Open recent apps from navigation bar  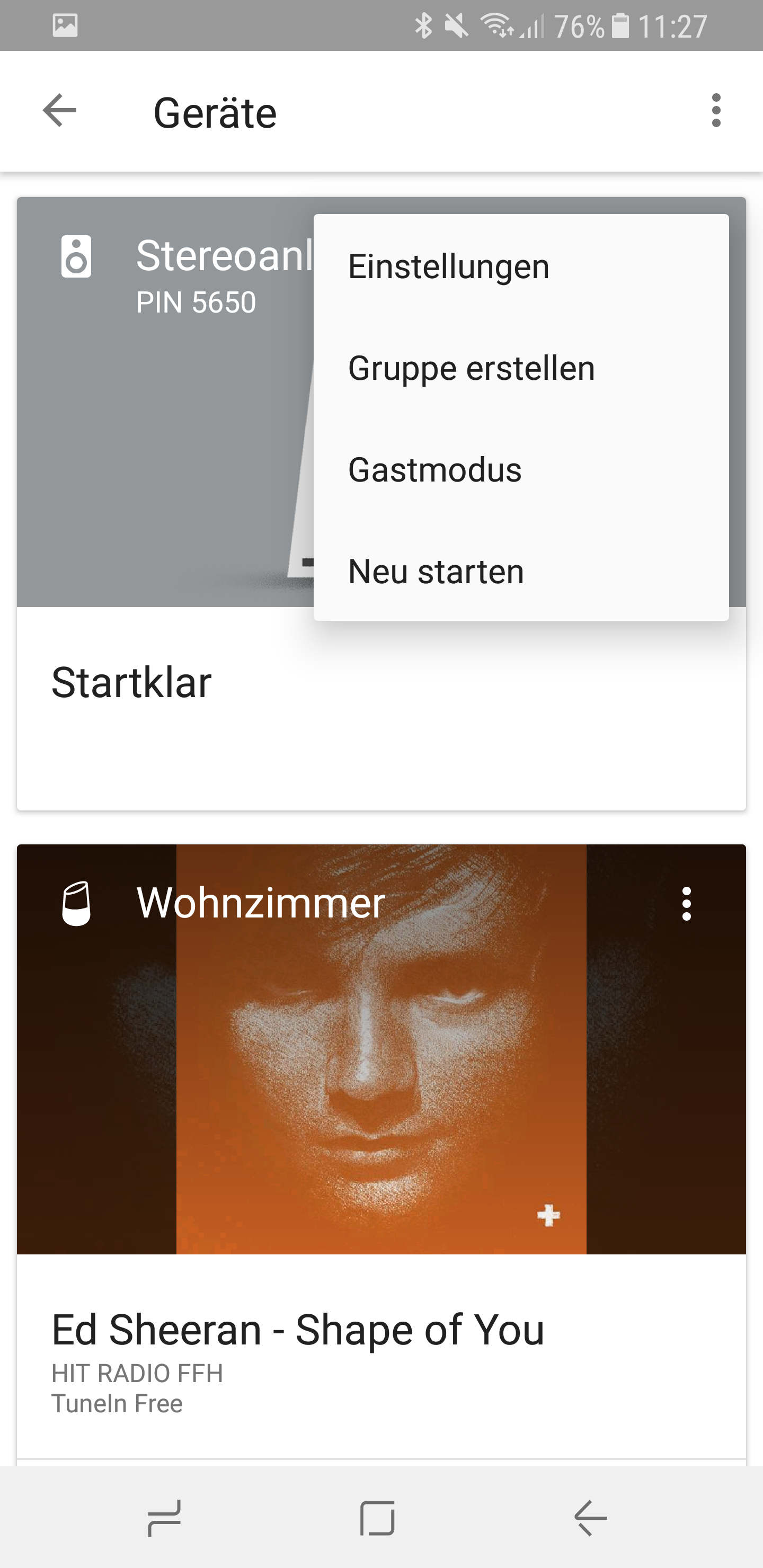(x=164, y=1518)
